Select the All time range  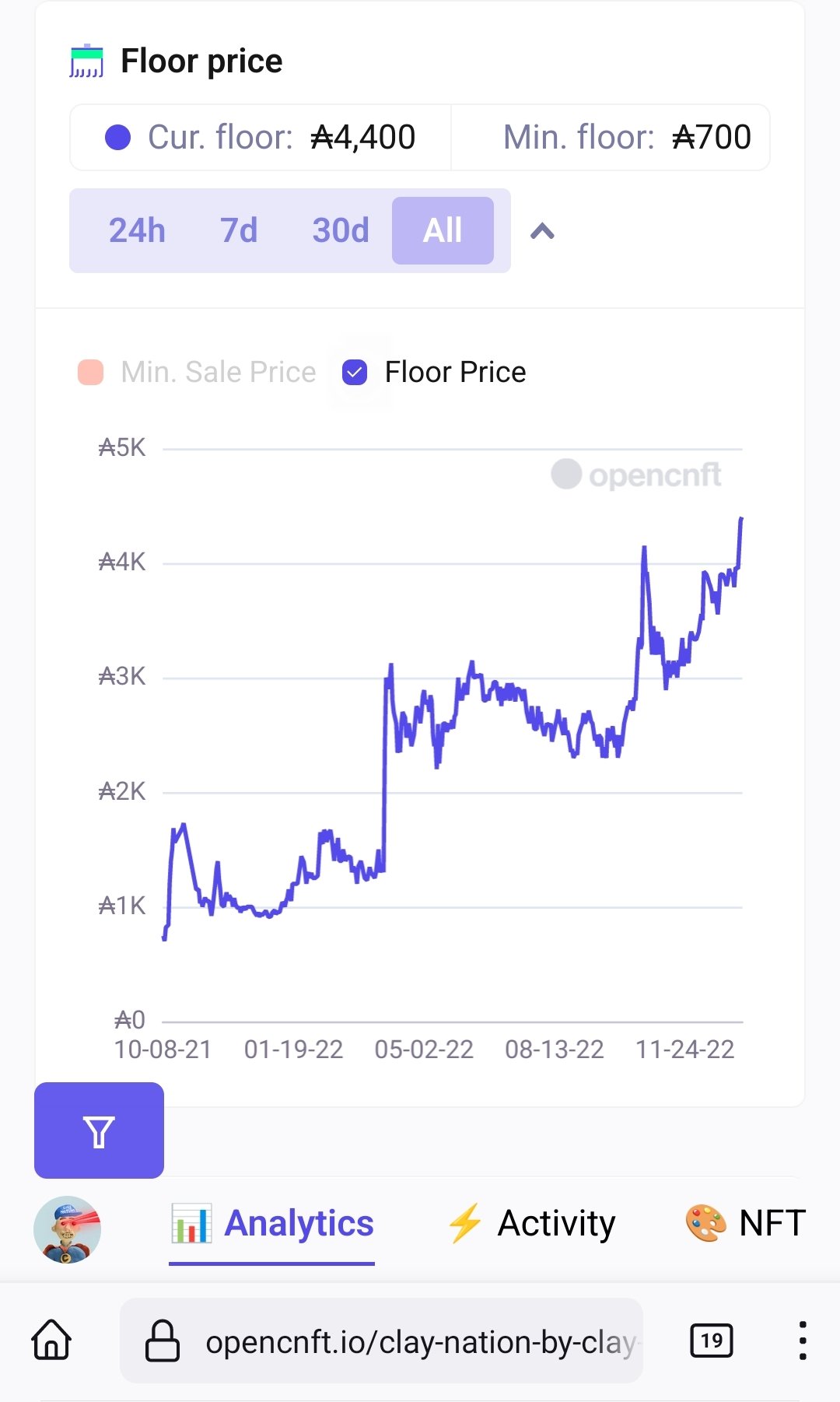(443, 230)
